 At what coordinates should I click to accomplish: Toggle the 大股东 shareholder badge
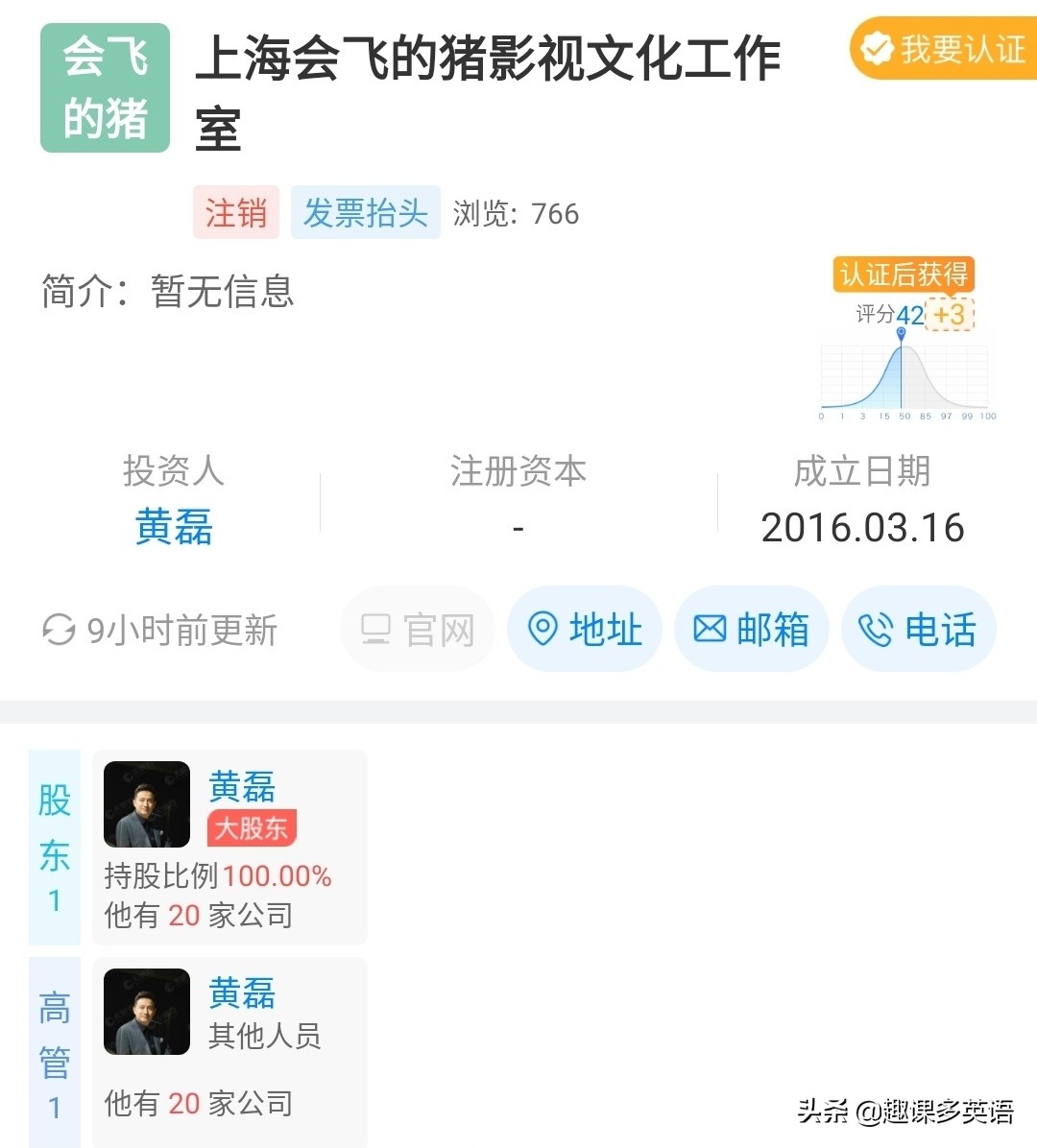(251, 826)
